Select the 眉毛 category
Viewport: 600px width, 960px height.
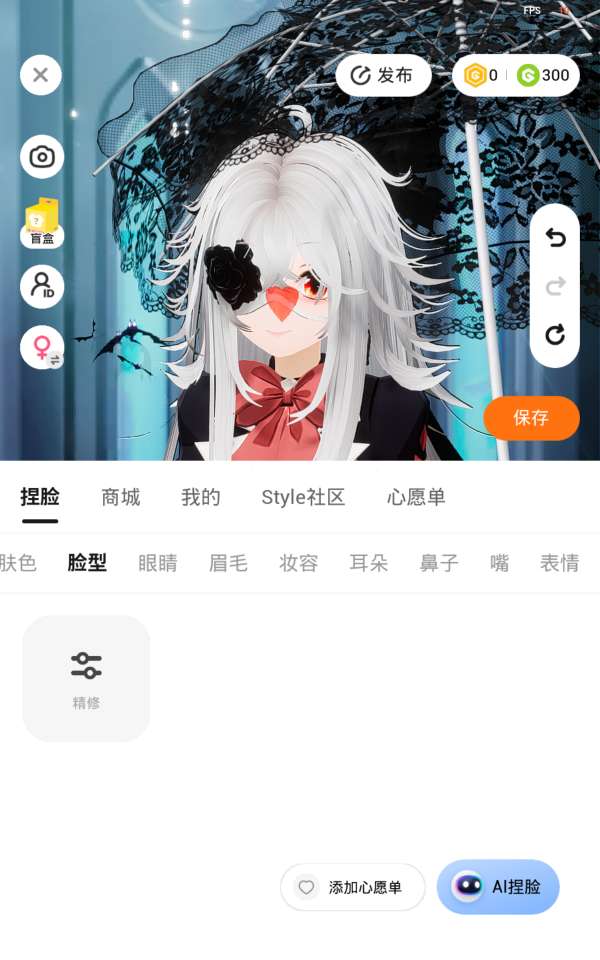pyautogui.click(x=228, y=563)
